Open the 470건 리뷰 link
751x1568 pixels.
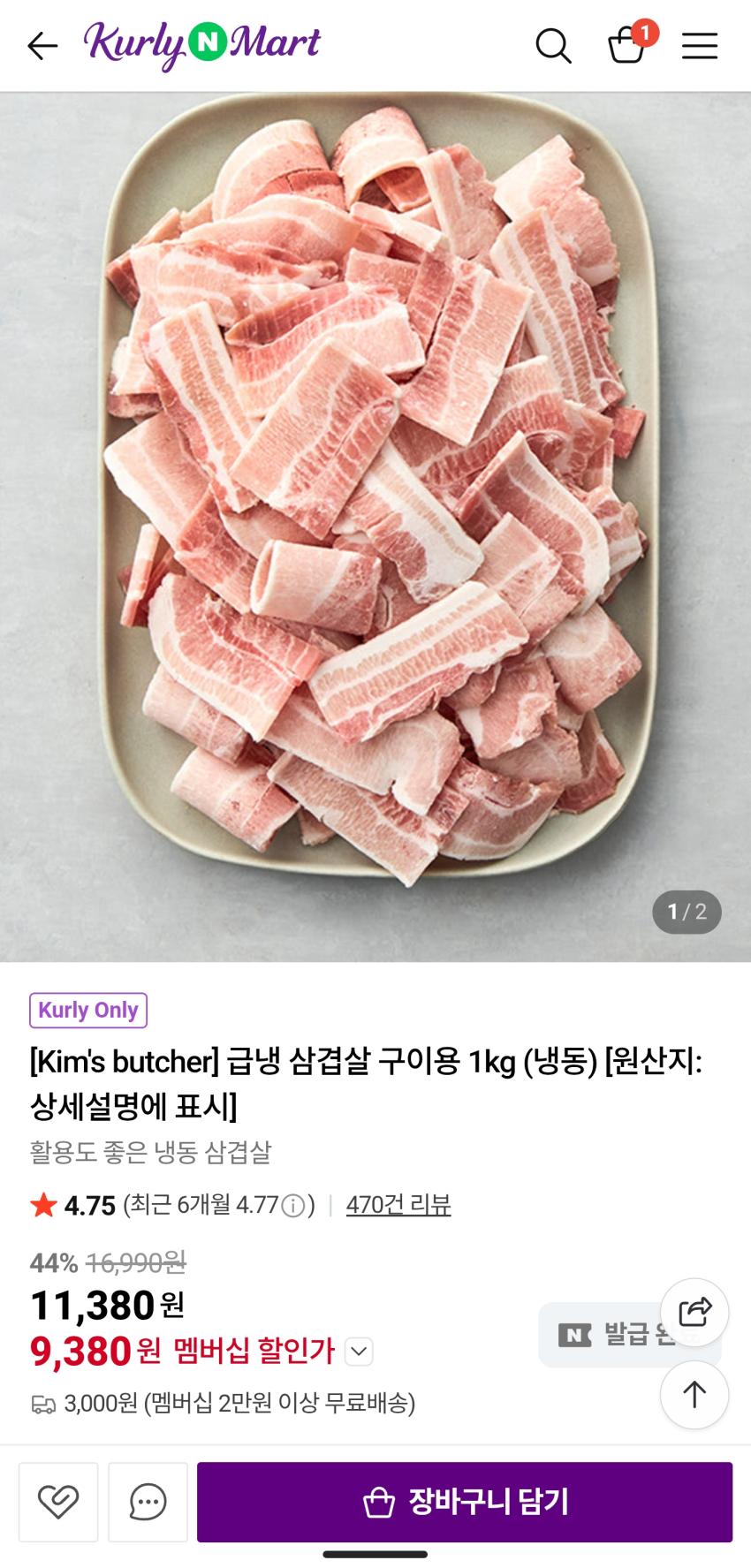pos(398,1205)
